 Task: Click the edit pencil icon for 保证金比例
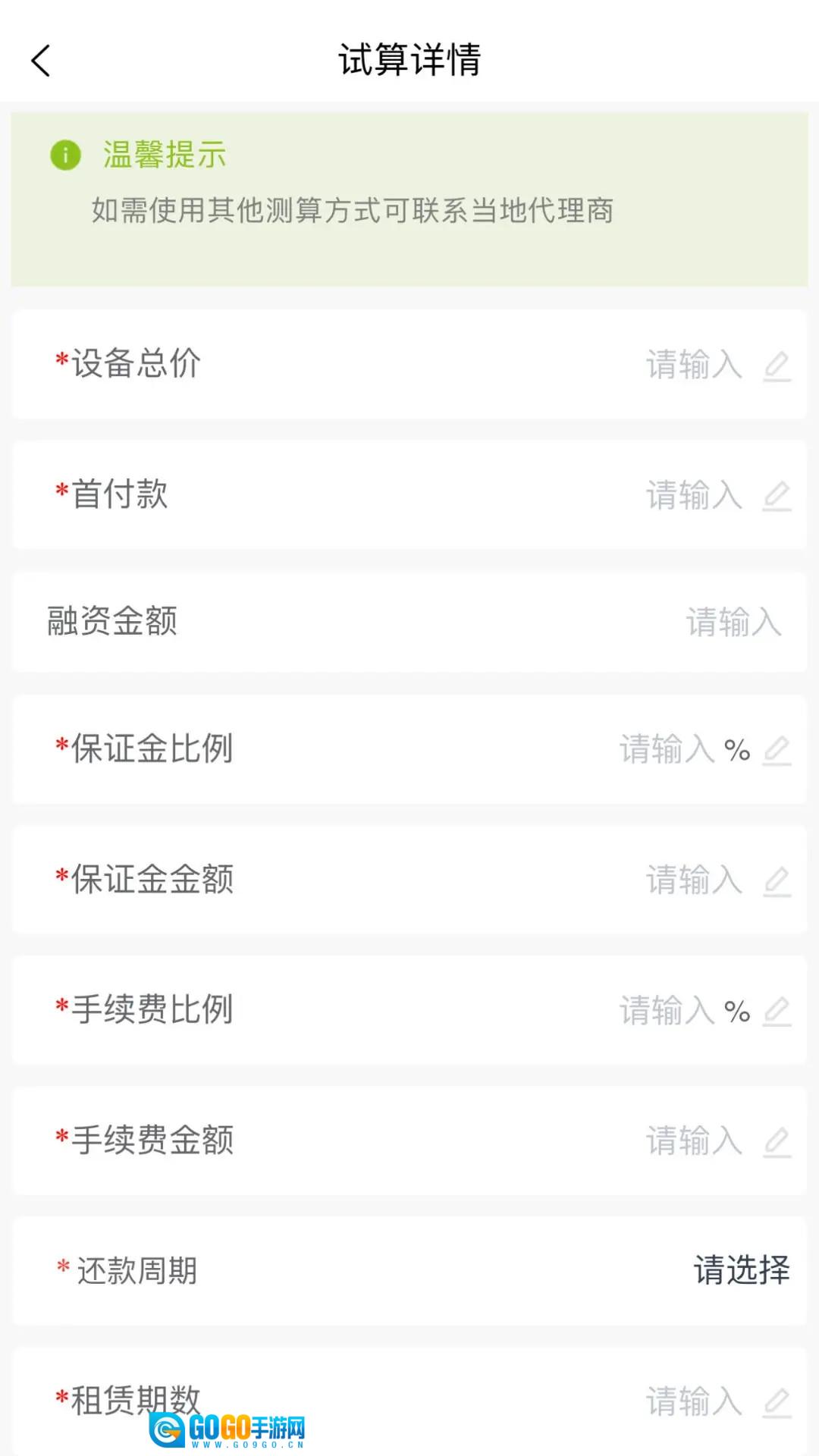coord(777,752)
